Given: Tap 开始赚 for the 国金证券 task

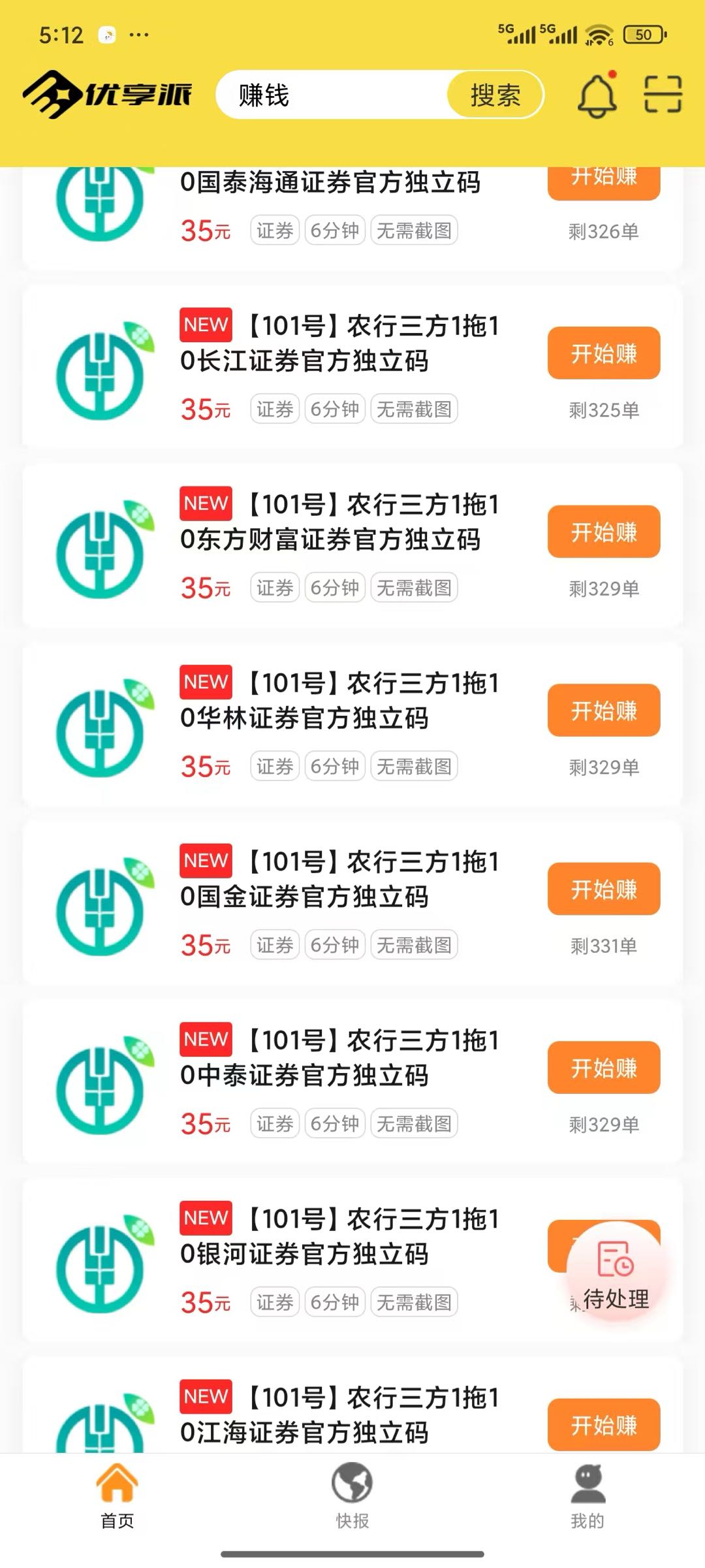Looking at the screenshot, I should click(603, 889).
